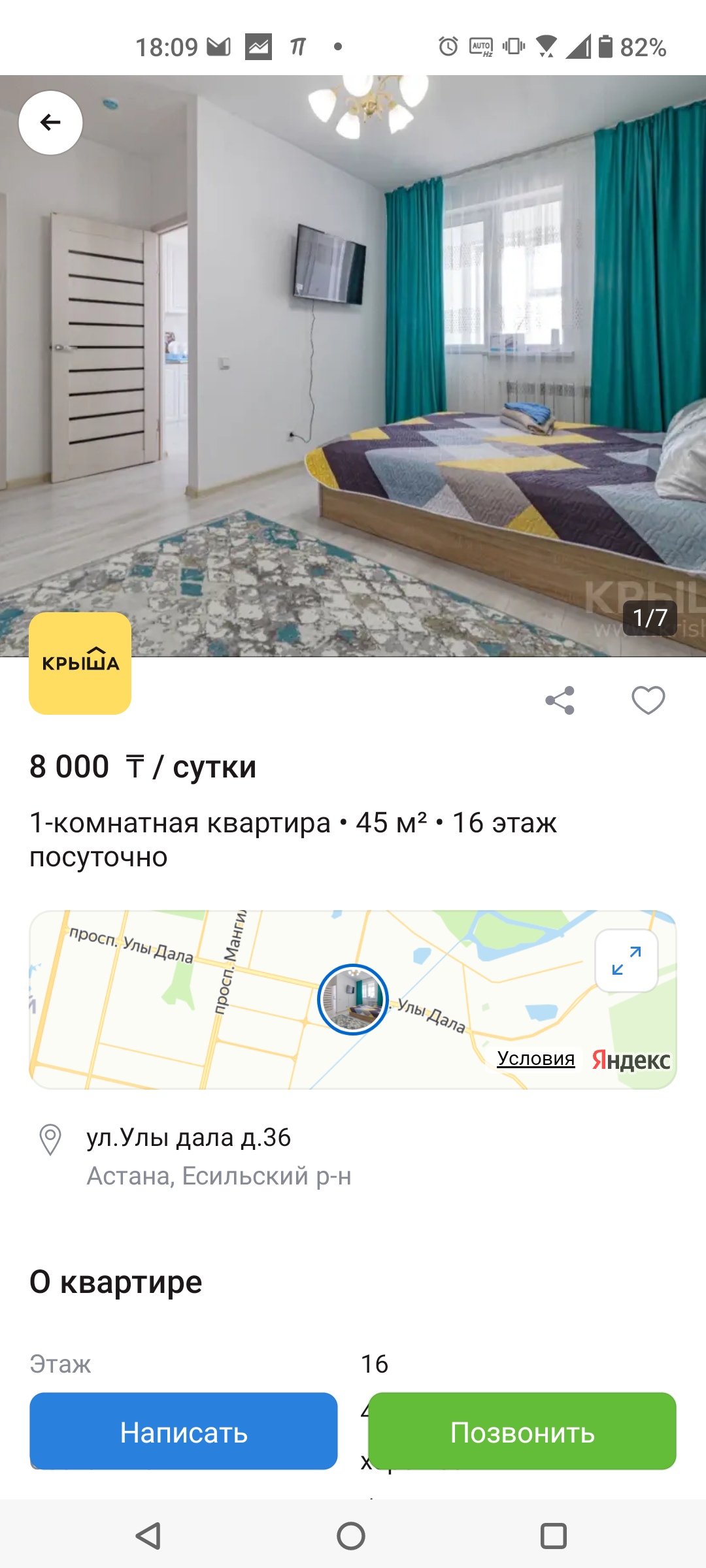This screenshot has width=706, height=1568.
Task: Open the Условия map terms link
Action: 535,1058
